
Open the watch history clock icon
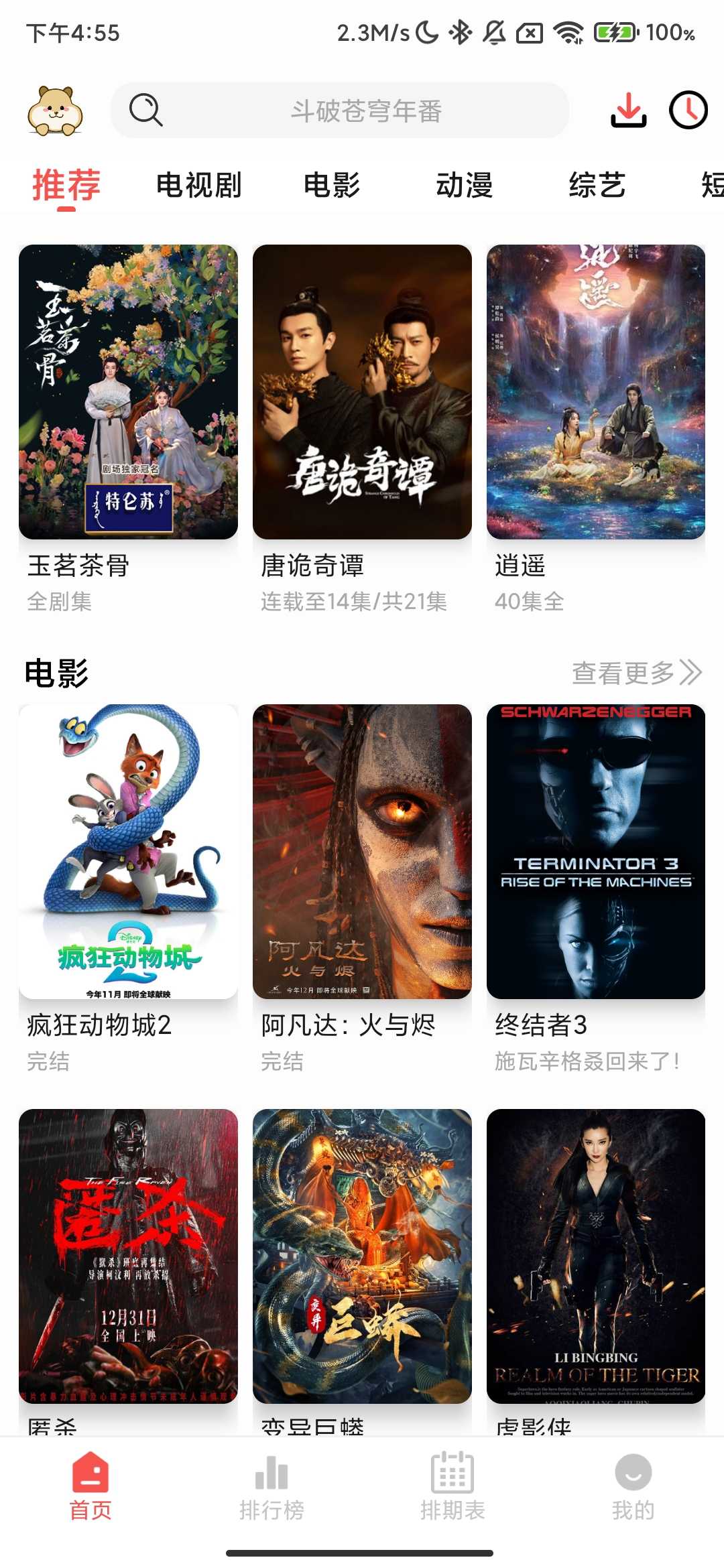point(688,109)
